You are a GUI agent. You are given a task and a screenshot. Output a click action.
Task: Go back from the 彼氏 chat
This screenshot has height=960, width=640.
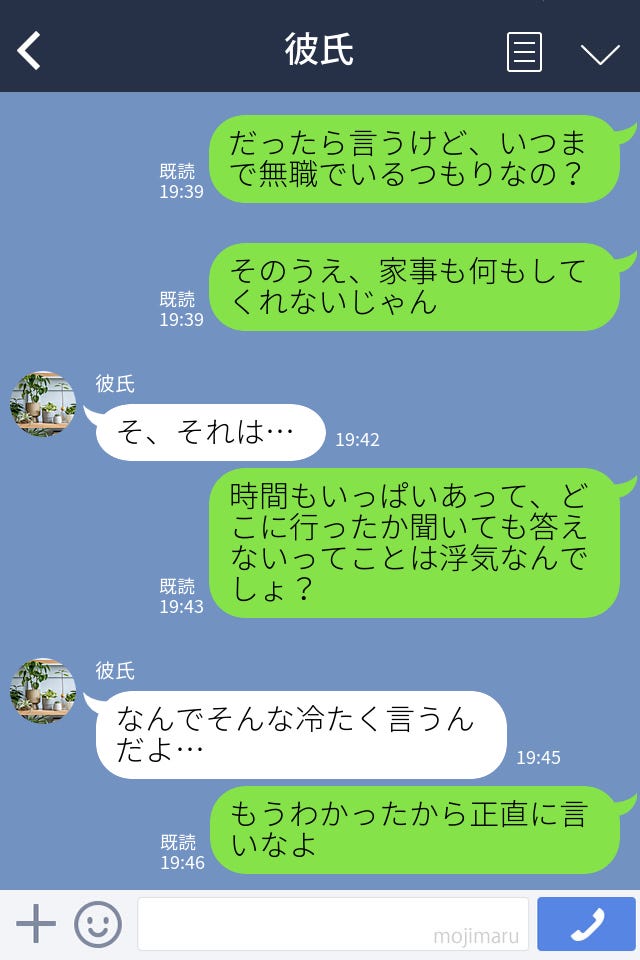click(x=30, y=50)
